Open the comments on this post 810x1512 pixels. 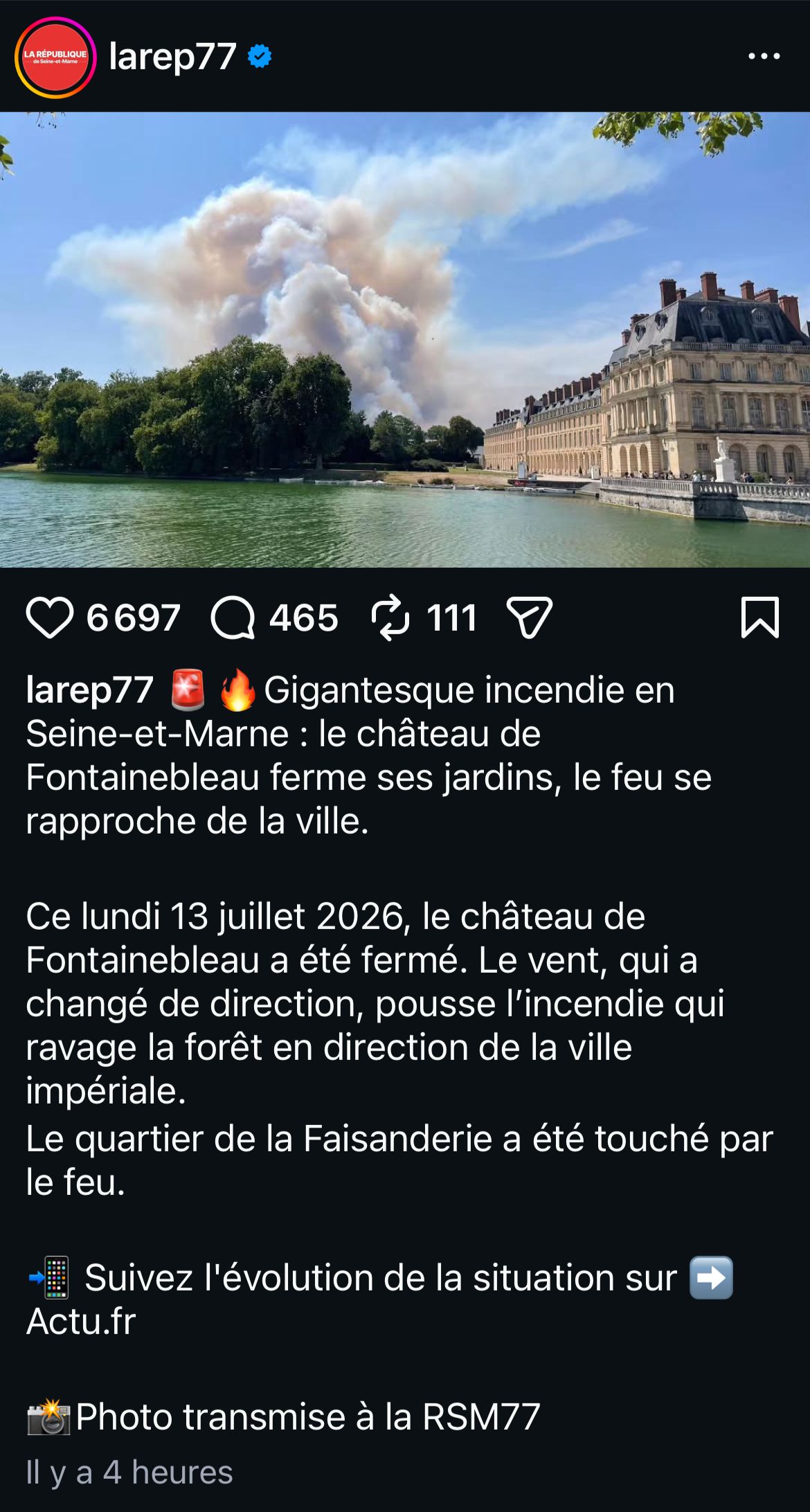[x=233, y=618]
